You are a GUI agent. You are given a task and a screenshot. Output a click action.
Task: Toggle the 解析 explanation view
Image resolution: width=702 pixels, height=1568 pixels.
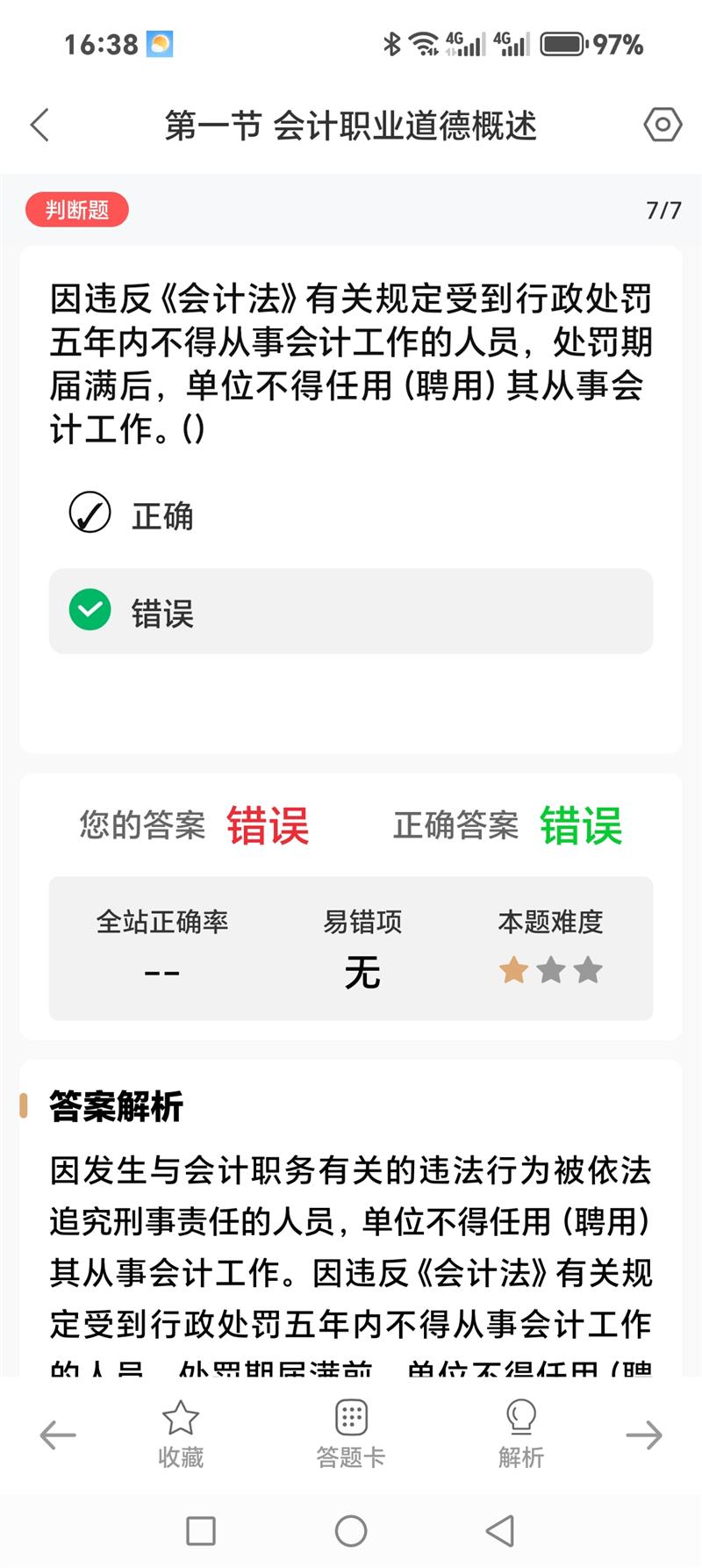[x=521, y=1434]
